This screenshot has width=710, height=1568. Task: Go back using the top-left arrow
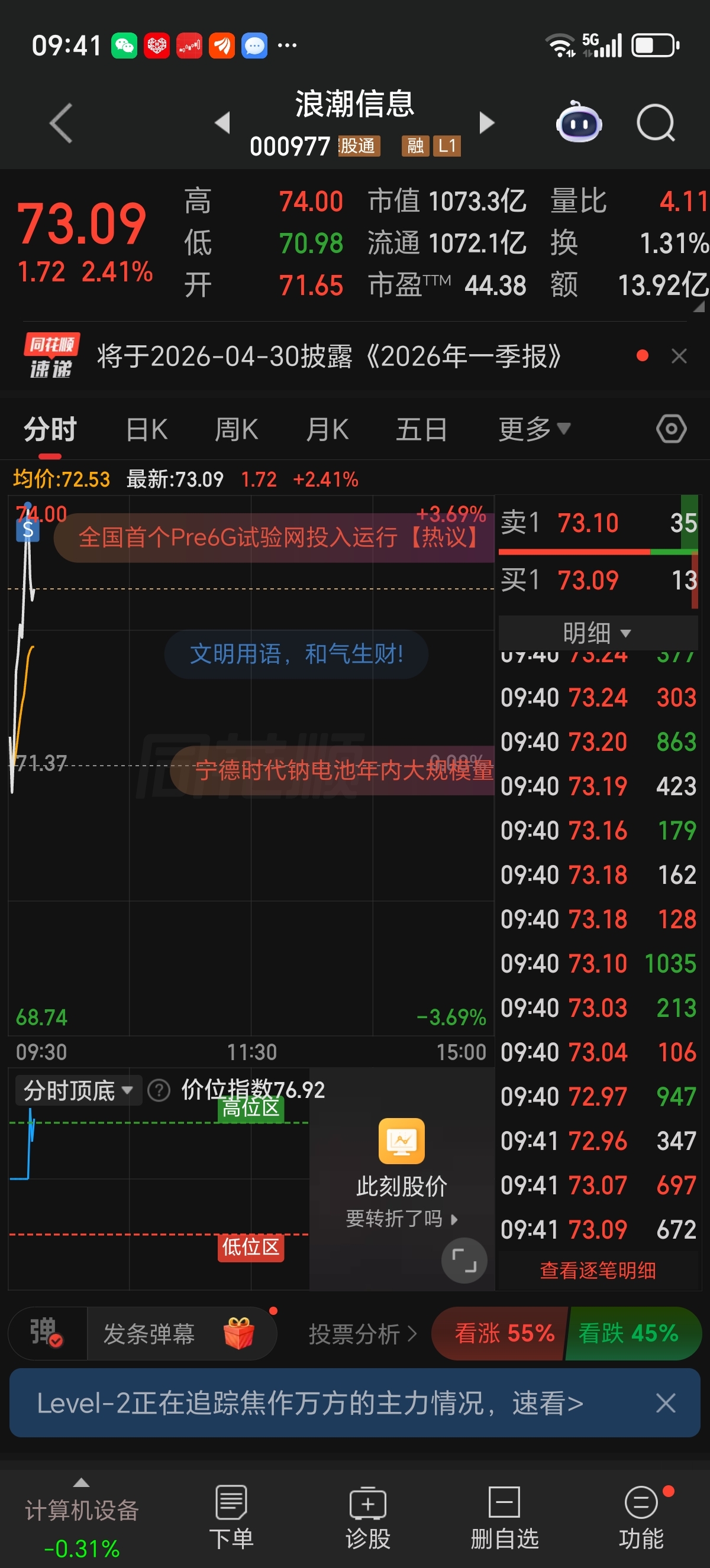[x=61, y=124]
